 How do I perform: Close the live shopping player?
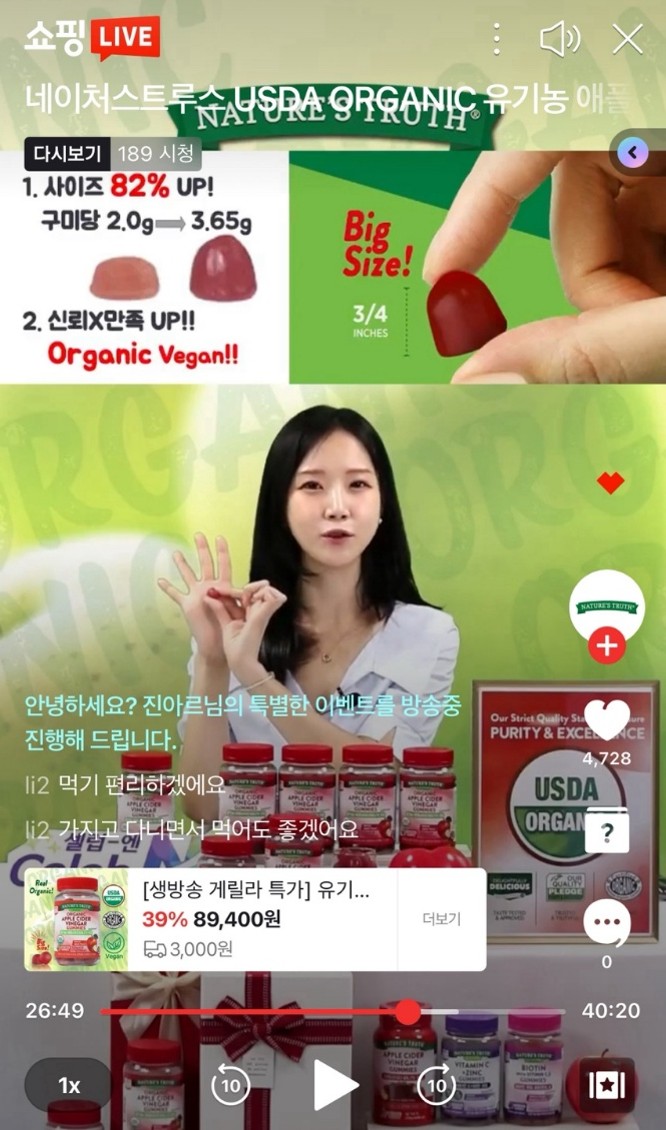click(627, 39)
